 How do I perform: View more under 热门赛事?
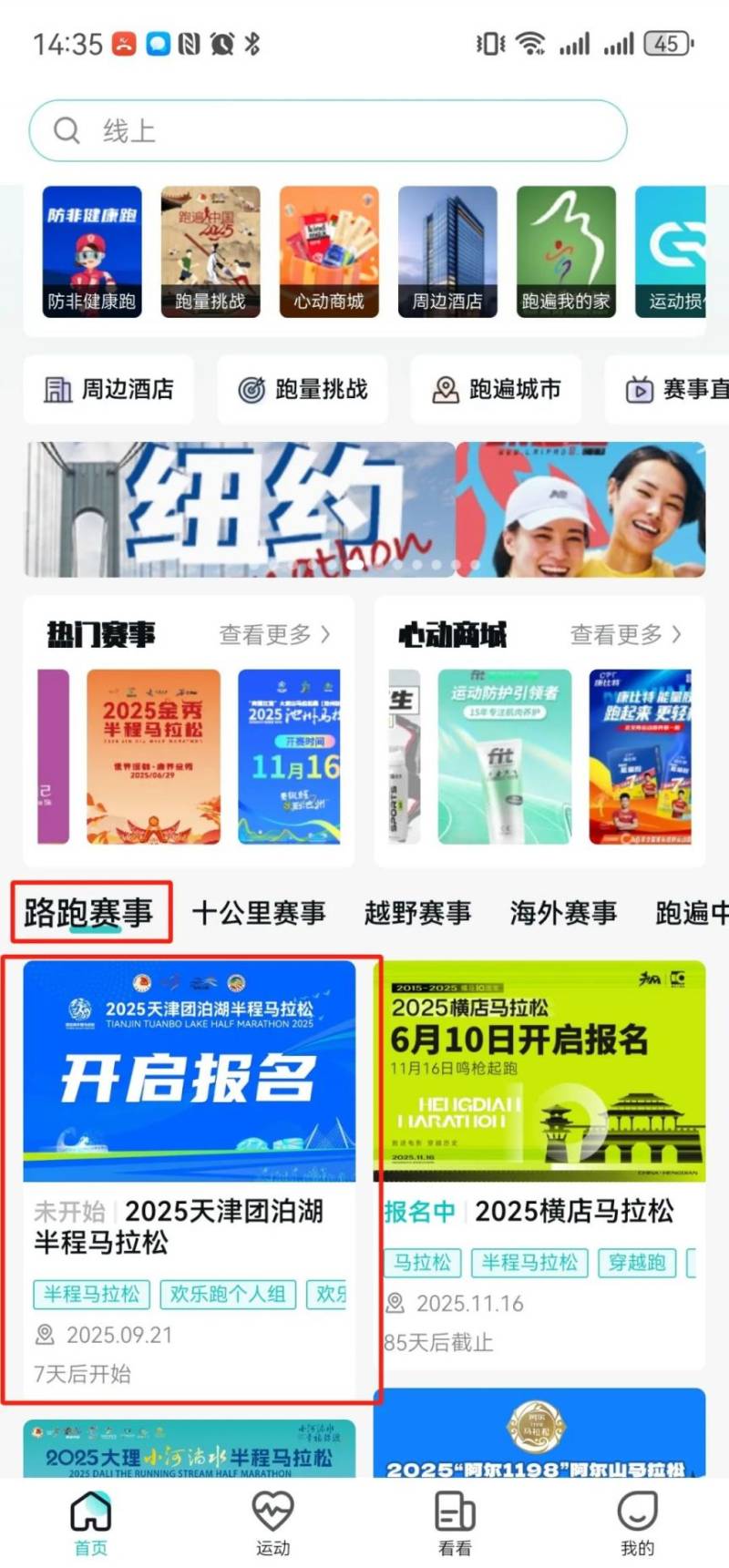pos(274,634)
